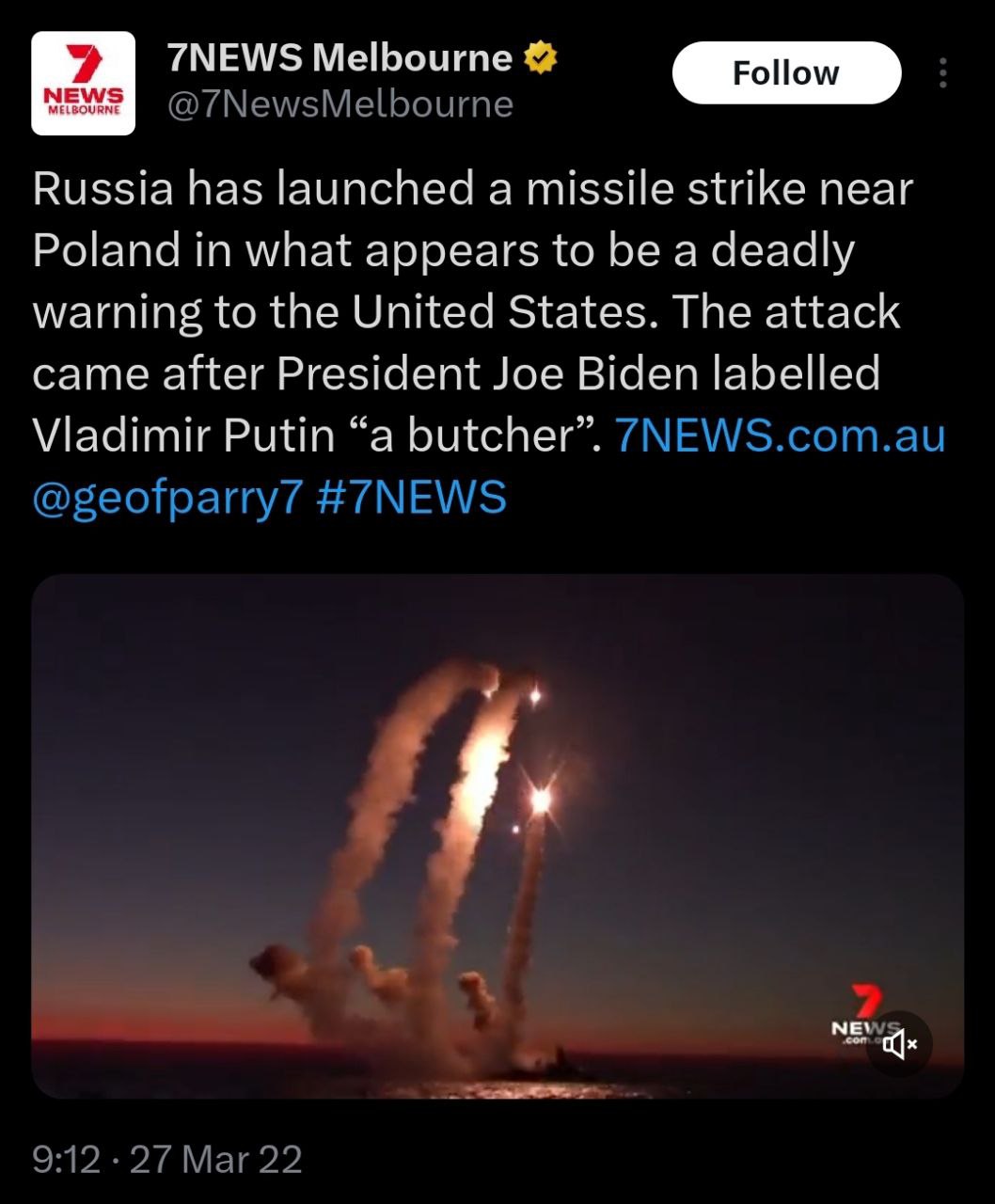Viewport: 995px width, 1204px height.
Task: Open the tweet's overflow menu
Action: 942,73
